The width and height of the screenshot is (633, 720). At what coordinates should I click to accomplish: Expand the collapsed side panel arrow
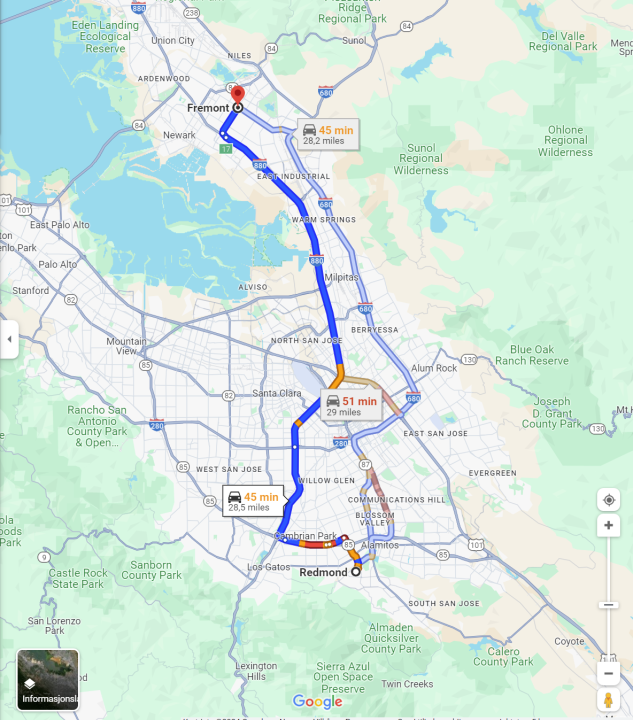(x=9, y=339)
